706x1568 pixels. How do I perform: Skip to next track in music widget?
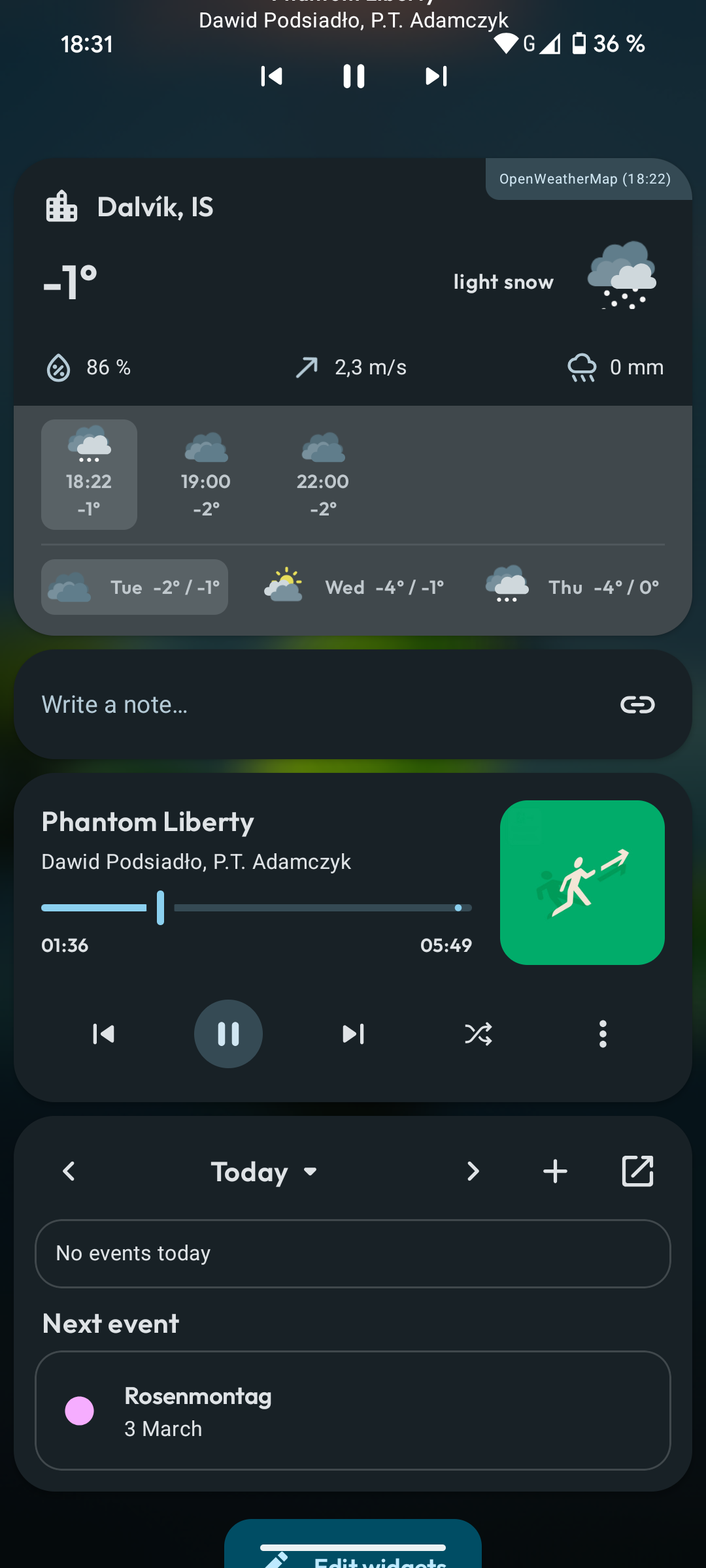(353, 1034)
